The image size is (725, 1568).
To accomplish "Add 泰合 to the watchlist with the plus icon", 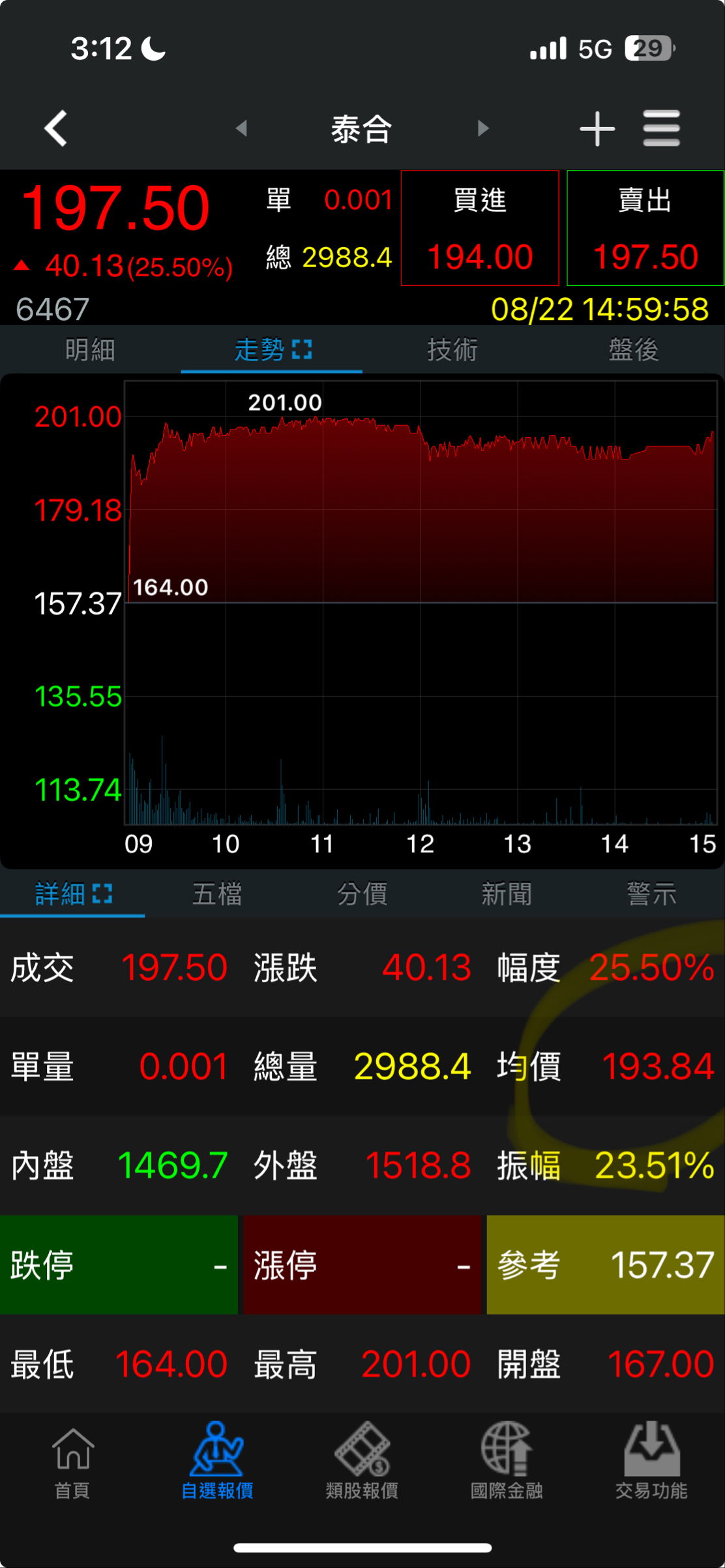I will coord(597,128).
